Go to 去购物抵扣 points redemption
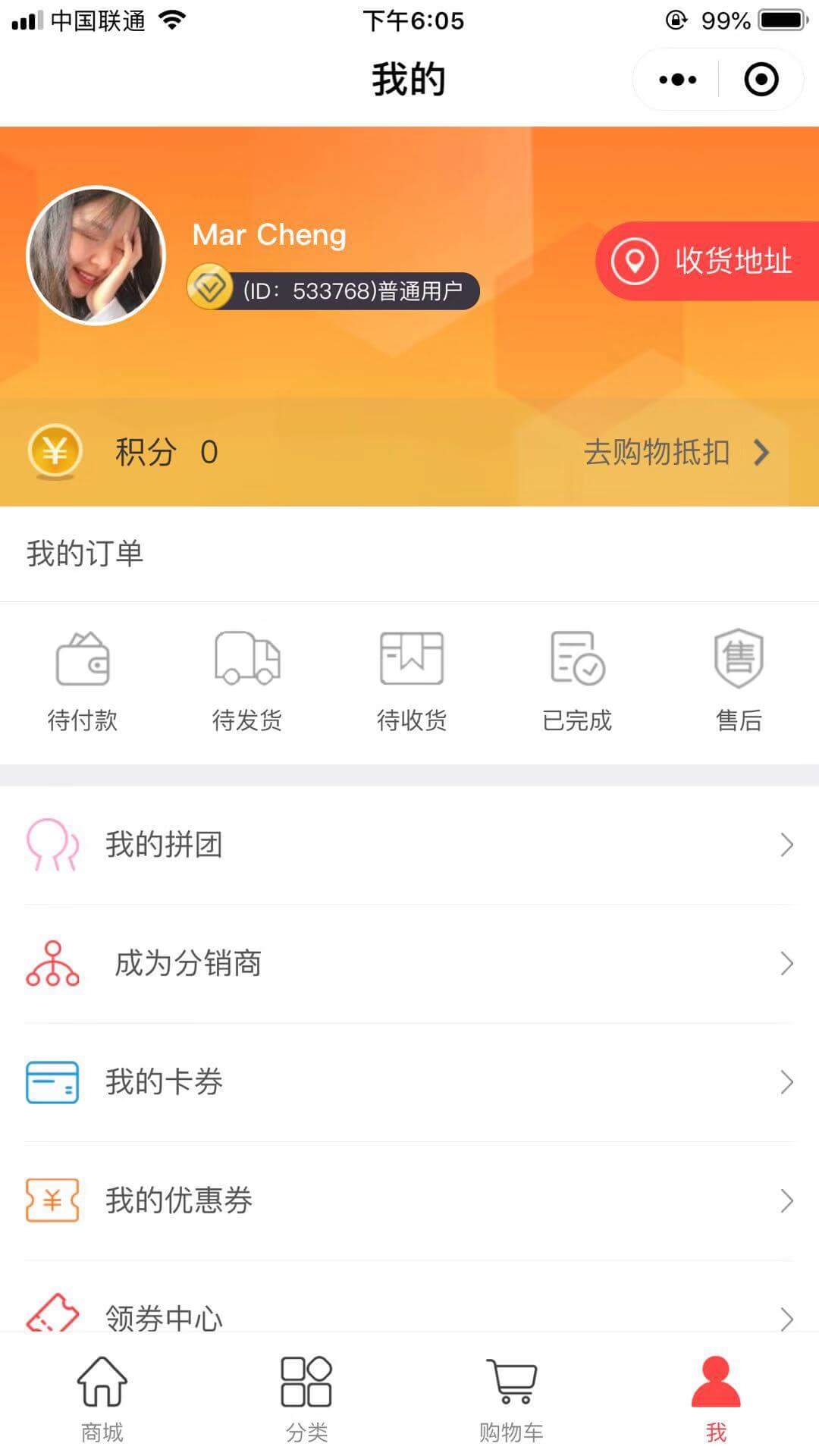Screen dimensions: 819x1456 point(676,453)
